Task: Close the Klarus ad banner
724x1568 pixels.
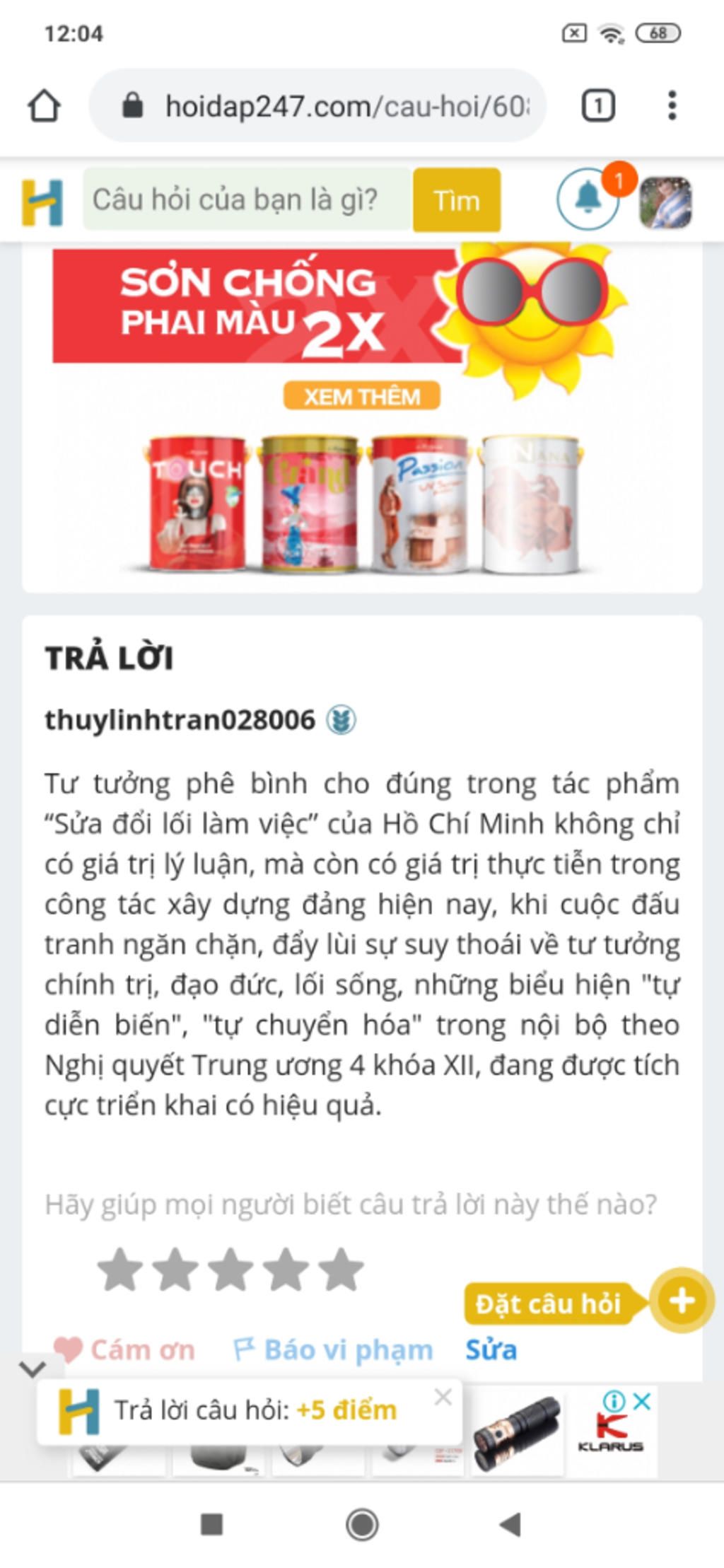Action: pyautogui.click(x=641, y=1401)
